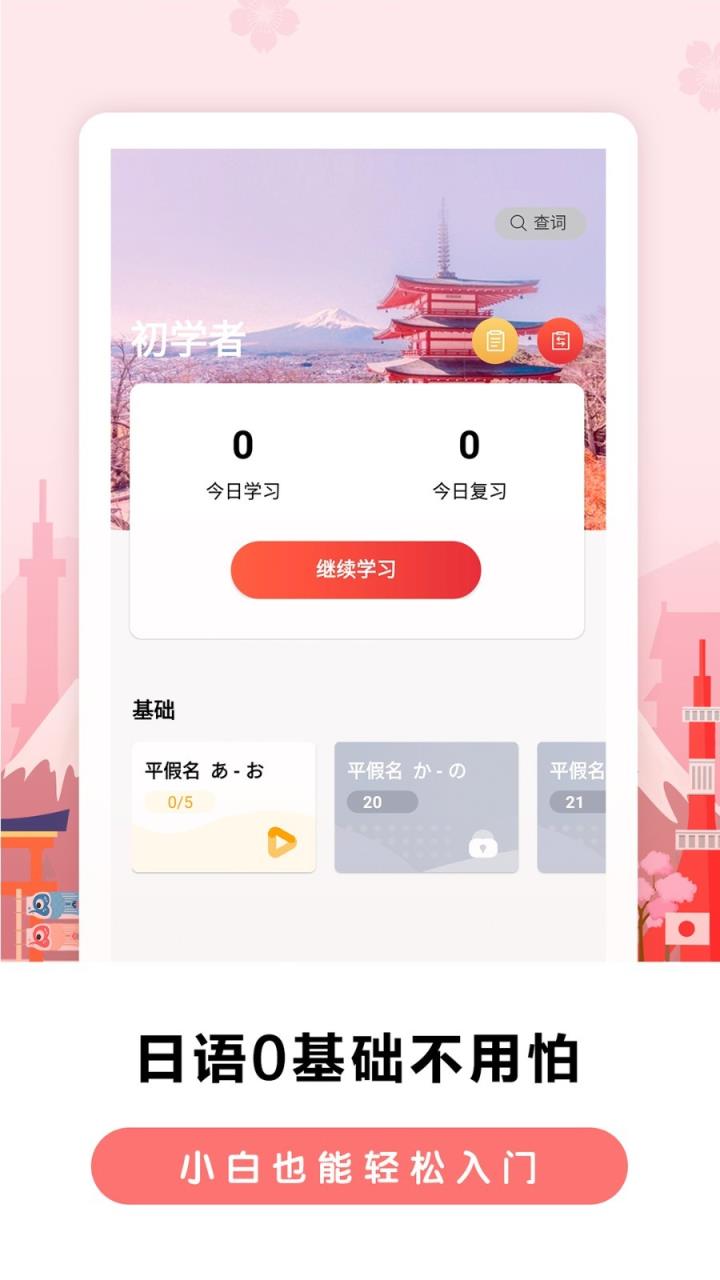This screenshot has height=1280, width=720.
Task: Select the 平假名 あ-お lesson card
Action: [223, 805]
